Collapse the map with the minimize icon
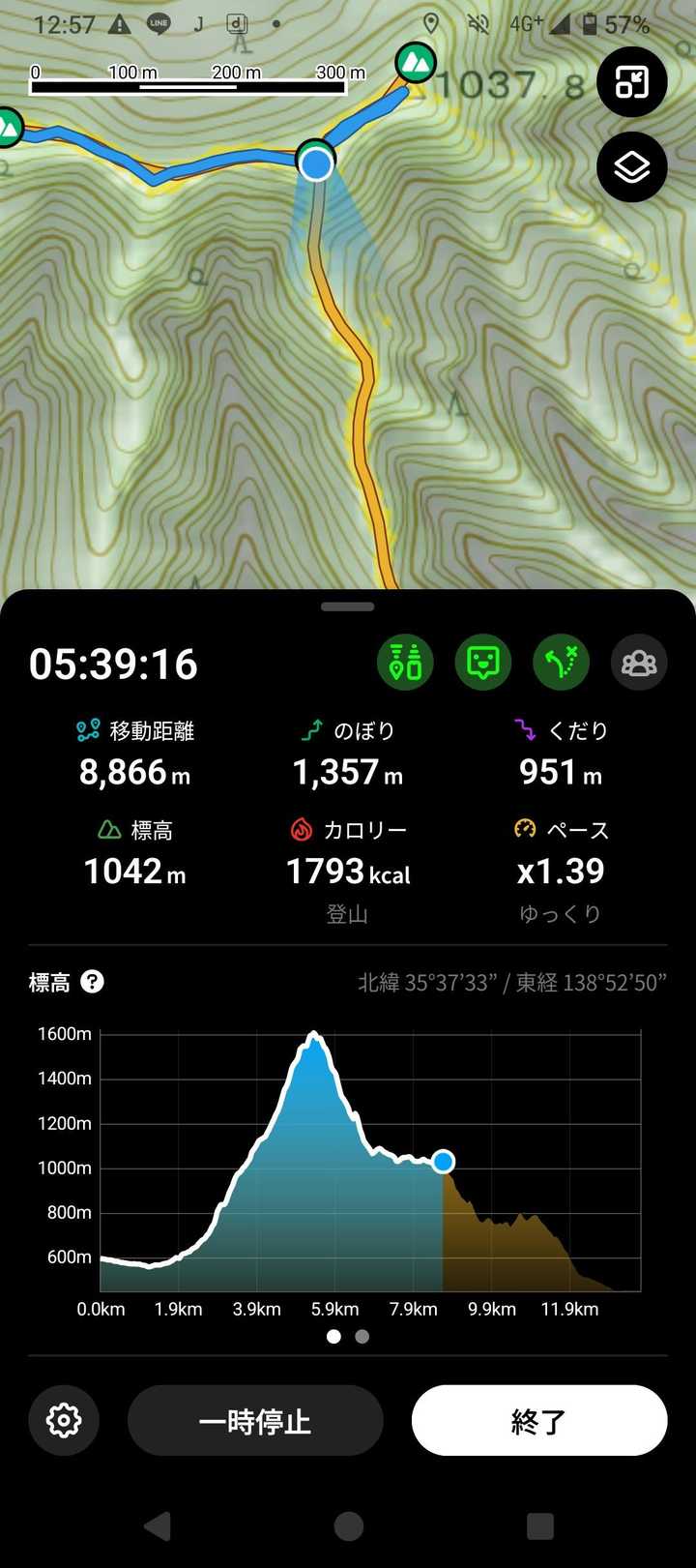Viewport: 696px width, 1568px height. pyautogui.click(x=631, y=82)
